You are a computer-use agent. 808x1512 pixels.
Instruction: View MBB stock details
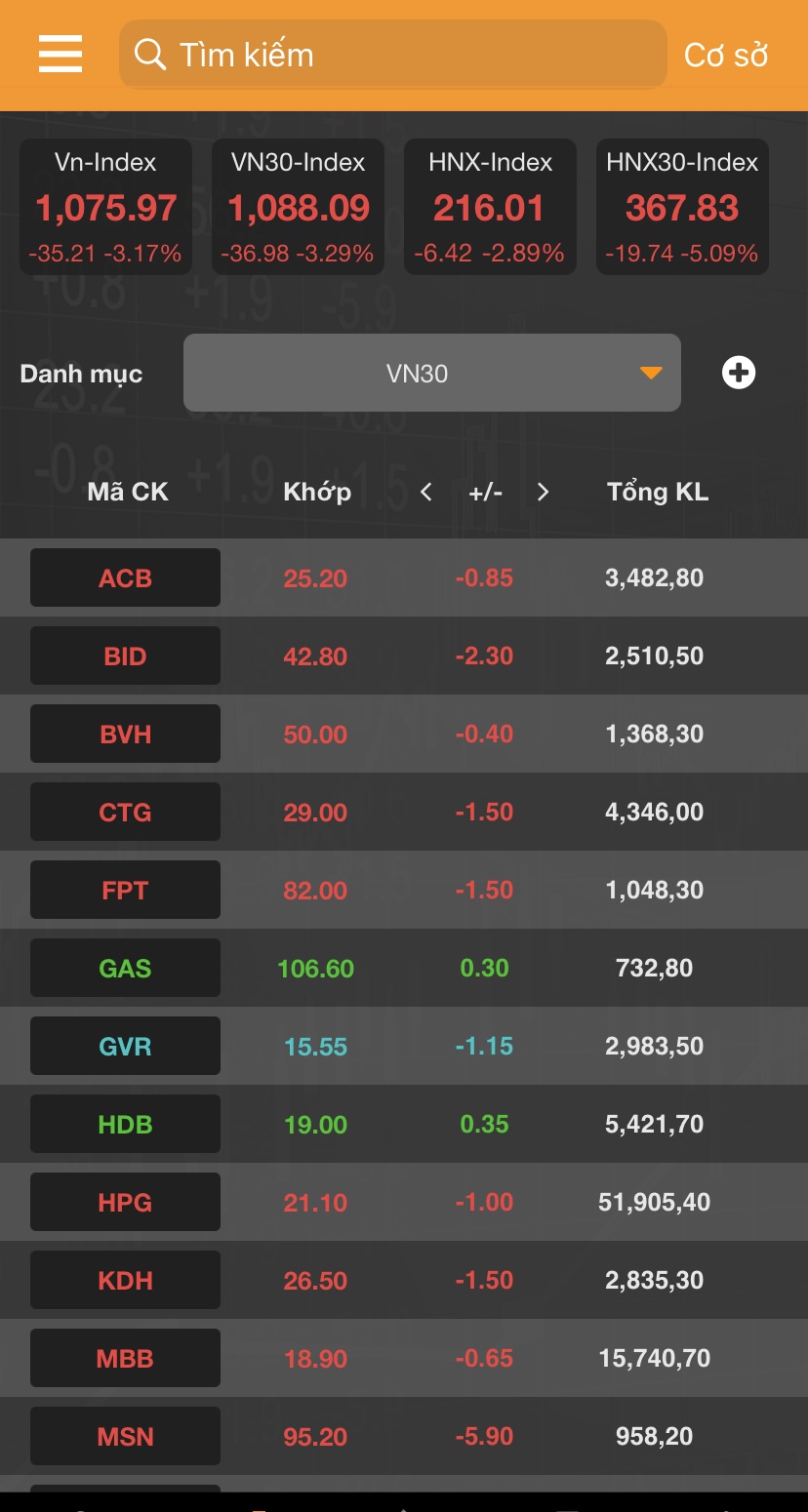point(125,1358)
